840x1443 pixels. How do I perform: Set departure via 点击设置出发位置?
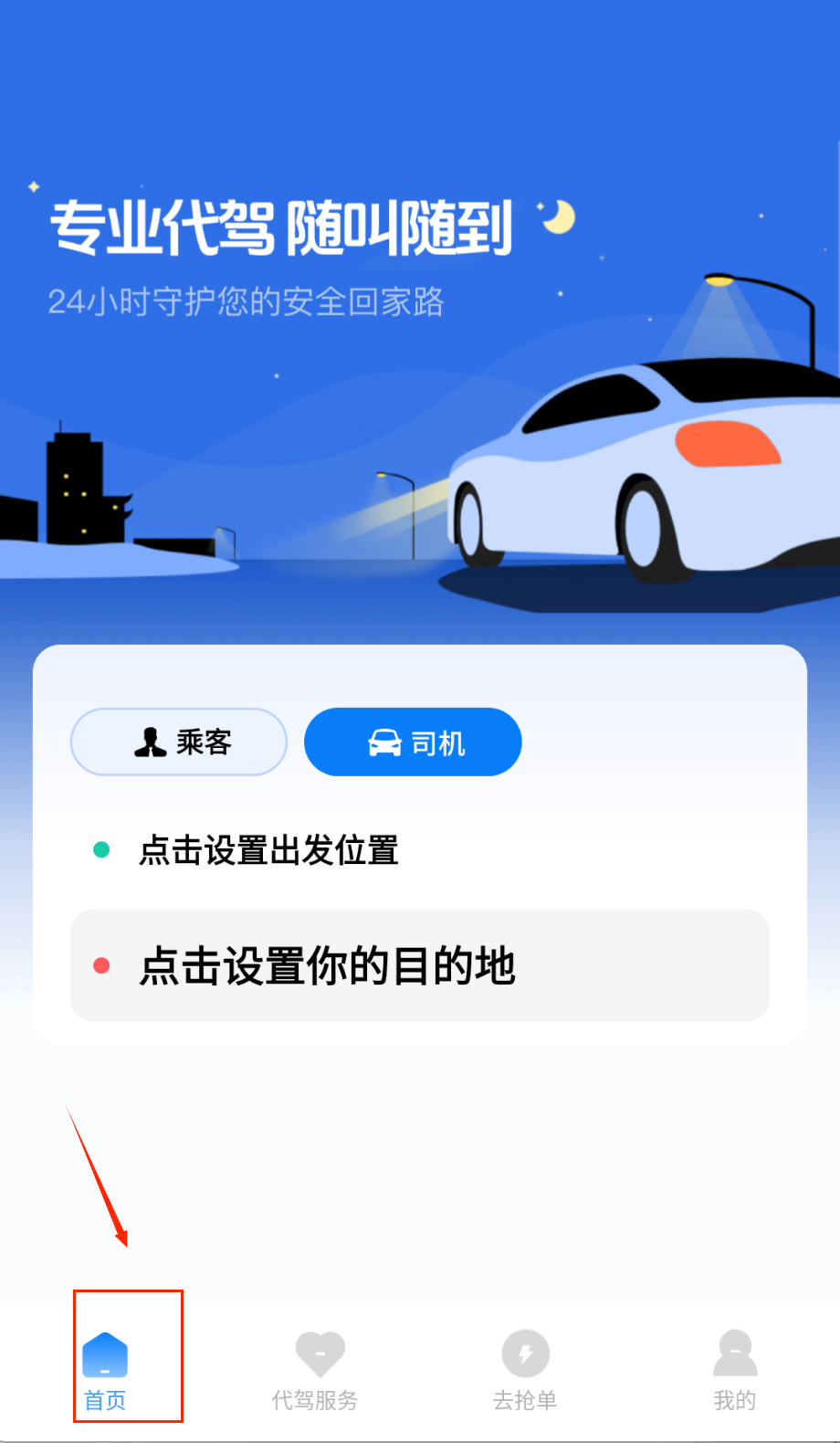tap(268, 850)
